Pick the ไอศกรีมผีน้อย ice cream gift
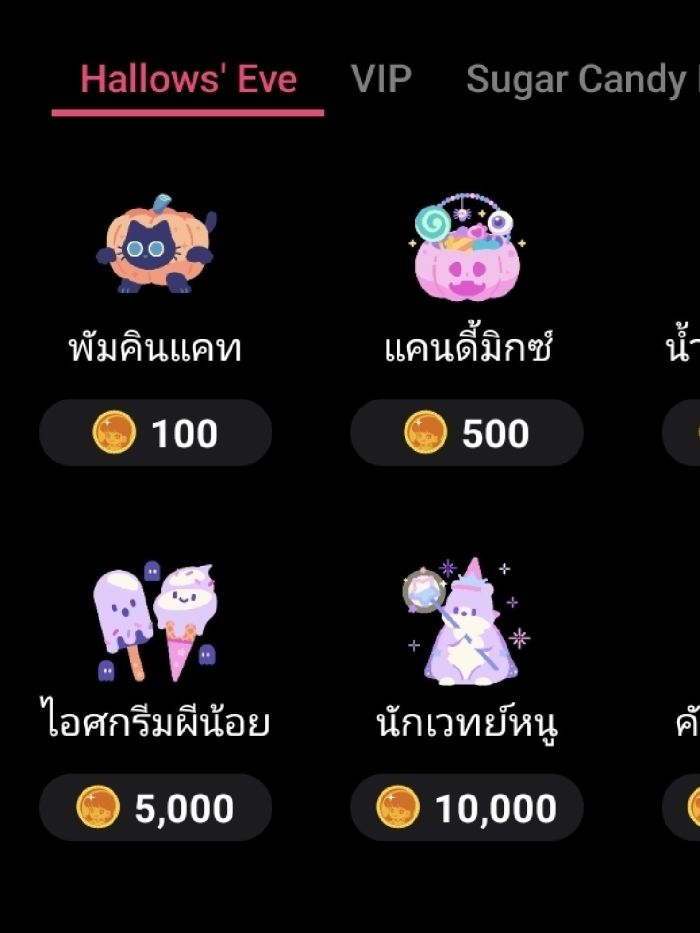Viewport: 700px width, 933px height. point(155,622)
